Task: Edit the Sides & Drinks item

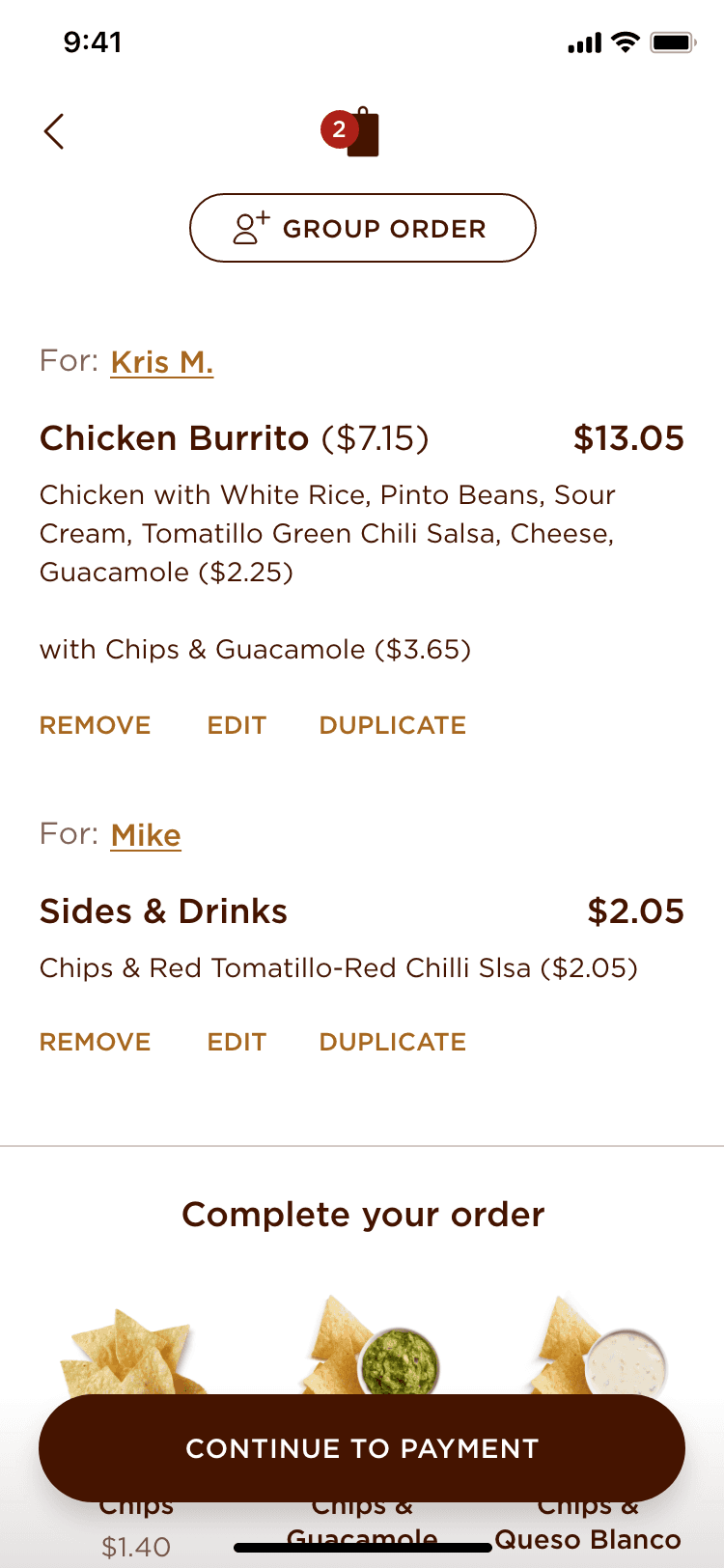Action: click(x=237, y=1042)
